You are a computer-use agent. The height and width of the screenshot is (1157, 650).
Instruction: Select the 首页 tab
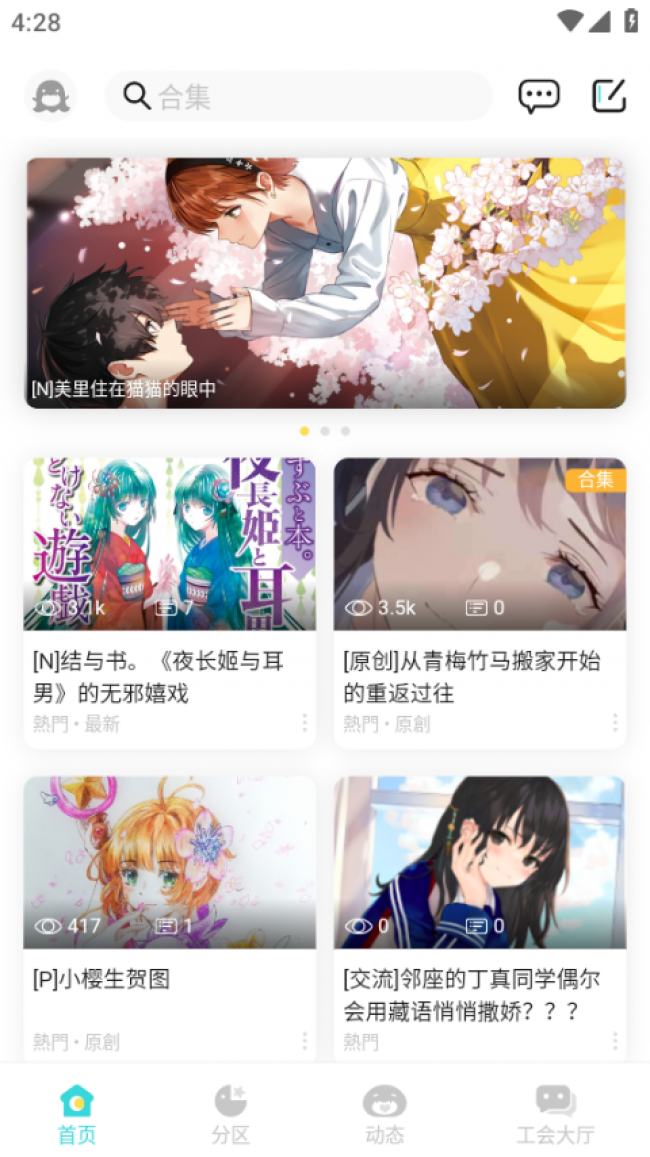pyautogui.click(x=77, y=1113)
